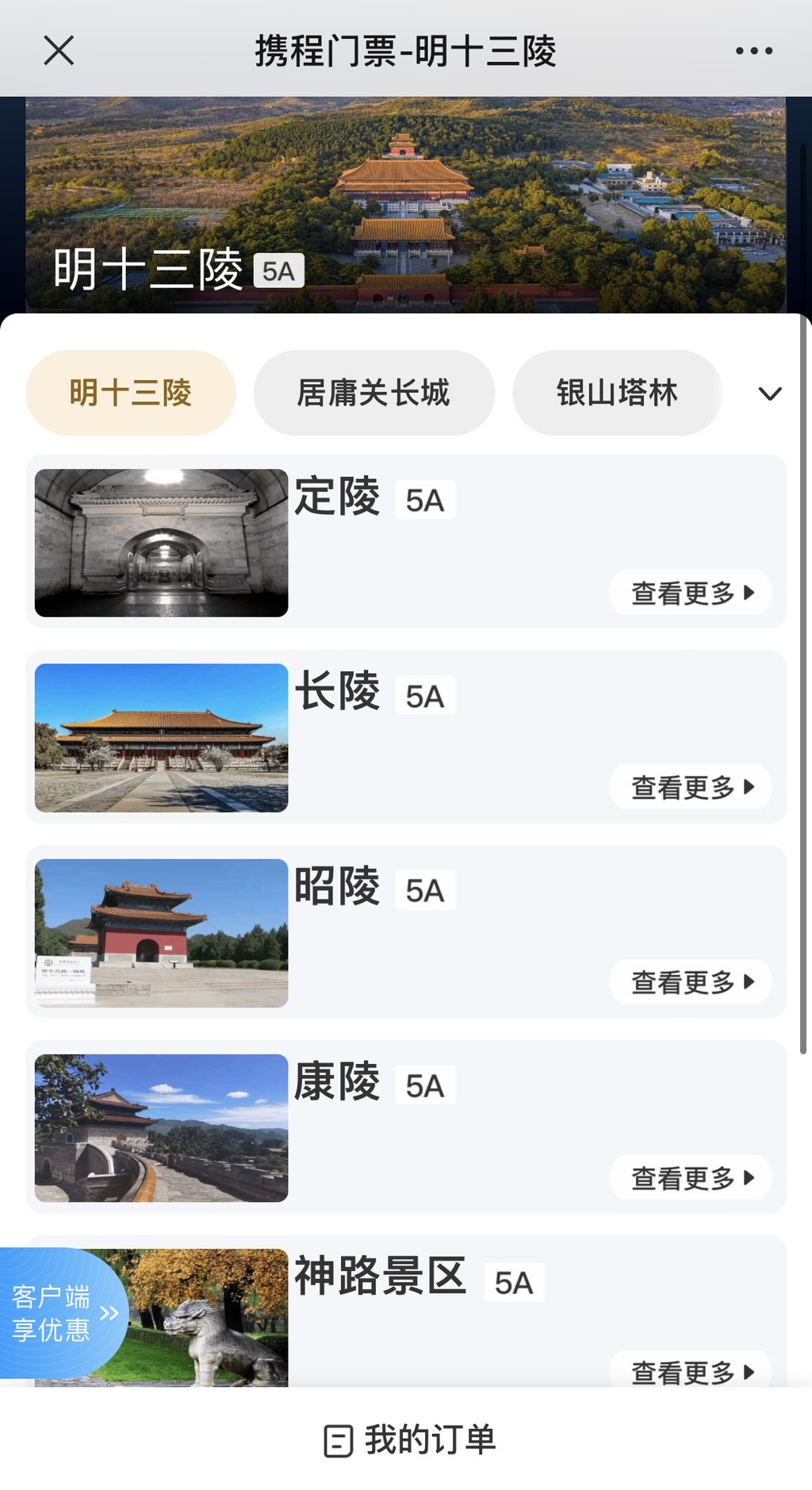Open the three-dot overflow menu
812x1490 pixels.
coord(753,51)
